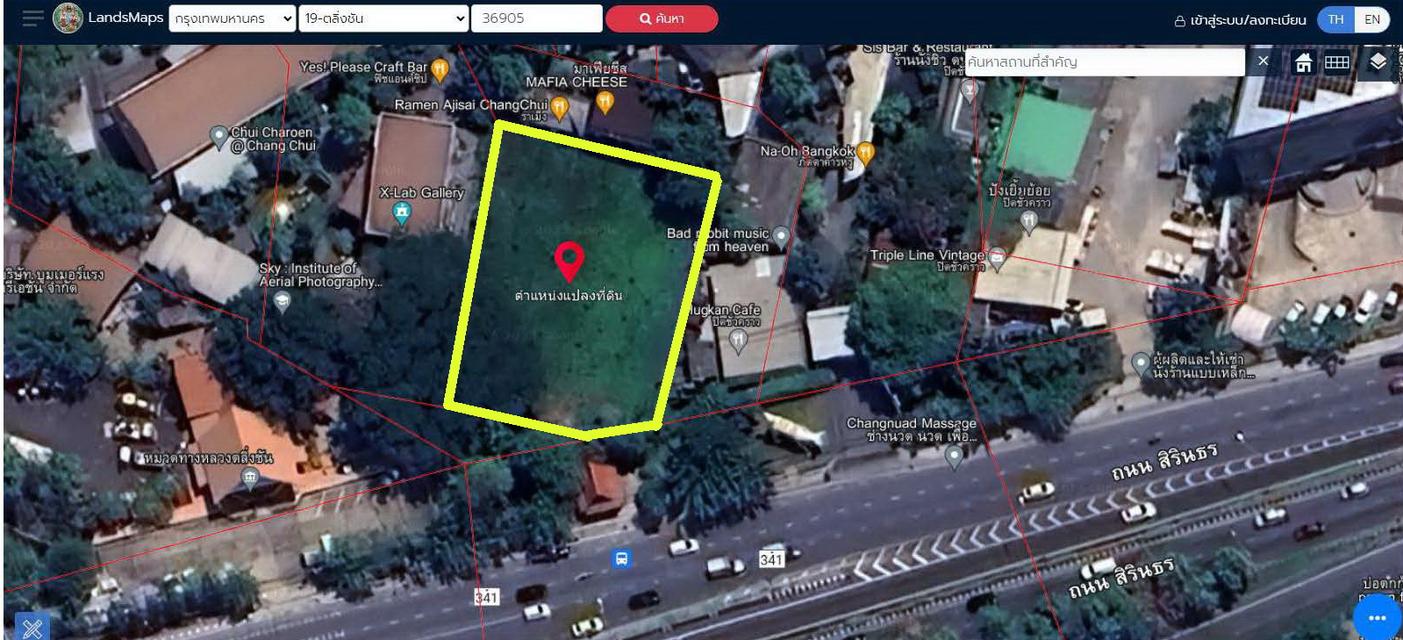
Task: Tap the home icon on map toolbar
Action: (x=1303, y=62)
